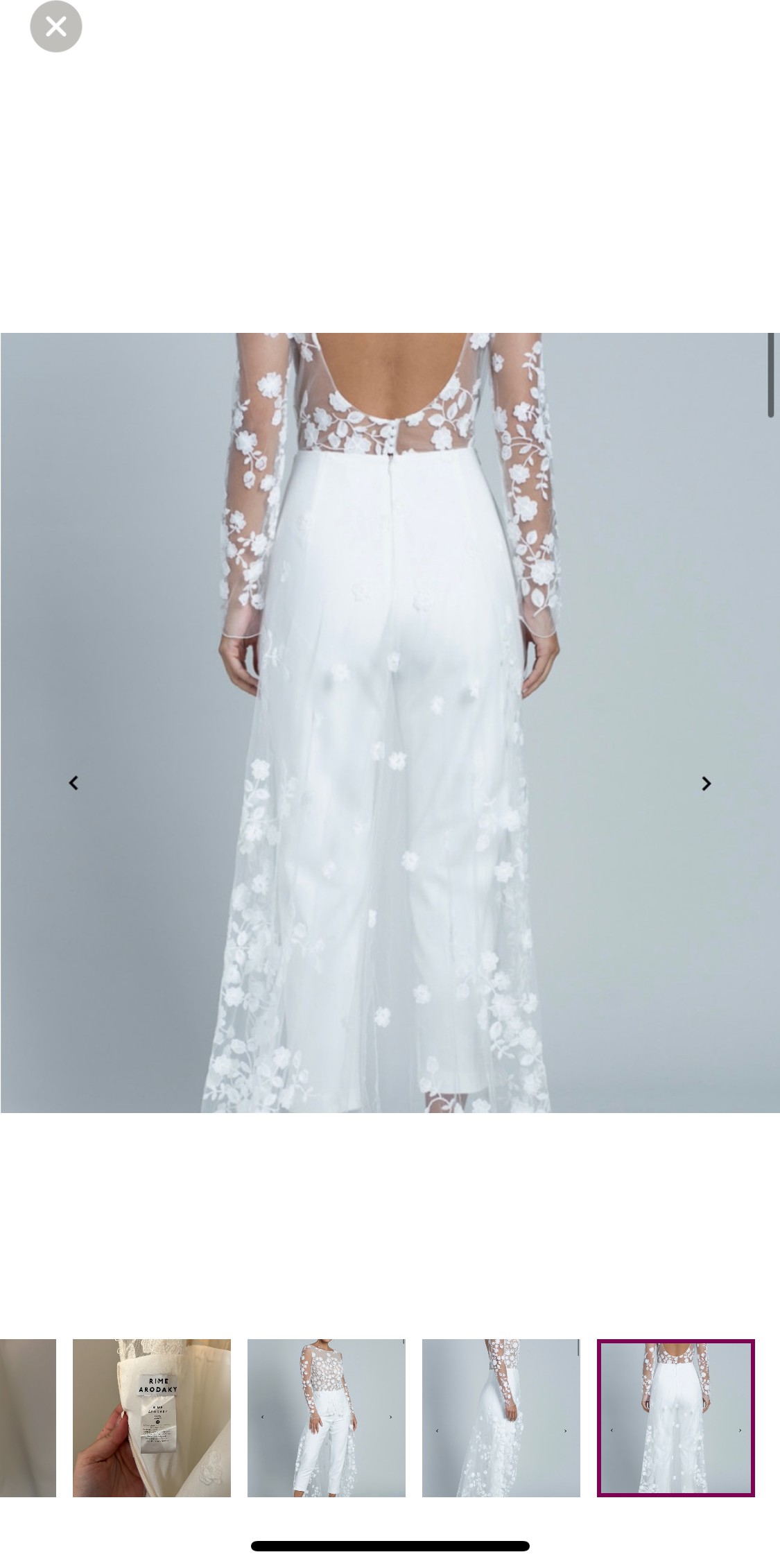Select the Rime Arodaky label tag thumbnail
The image size is (780, 1568).
152,1418
